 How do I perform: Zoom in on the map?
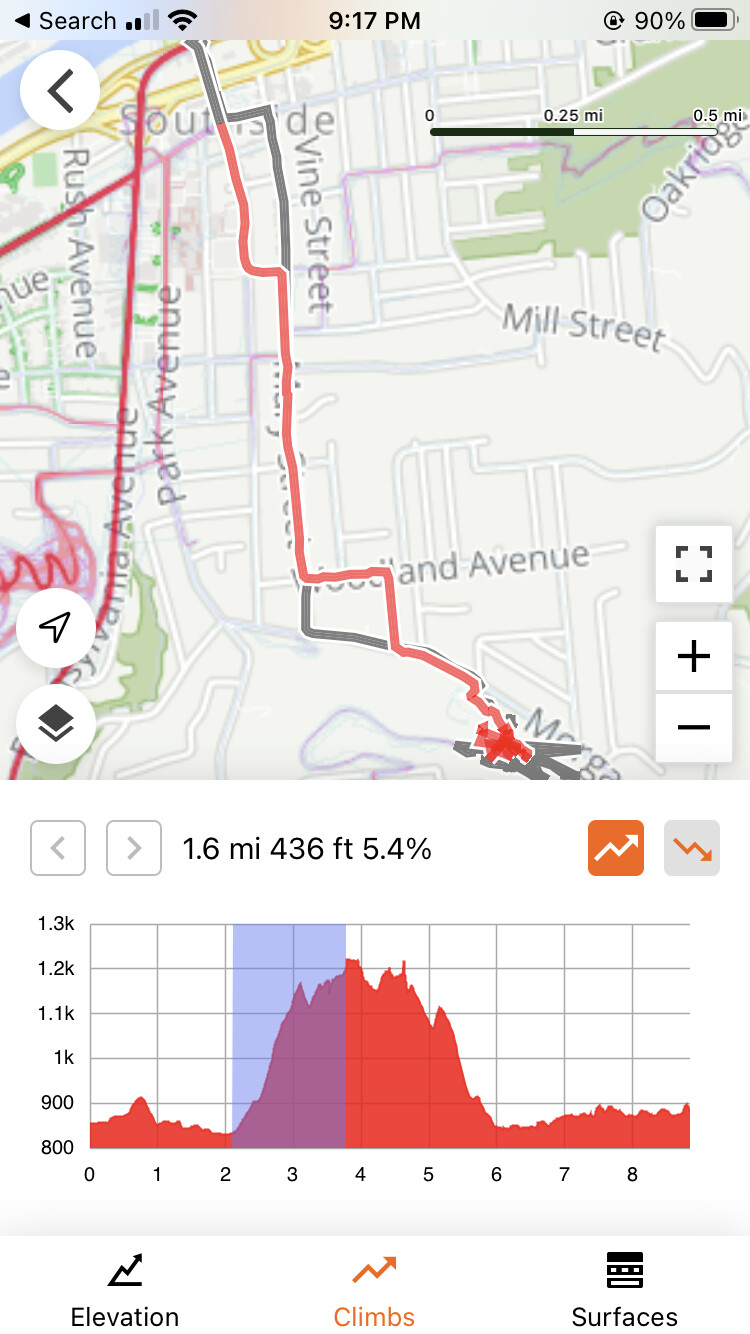[693, 656]
